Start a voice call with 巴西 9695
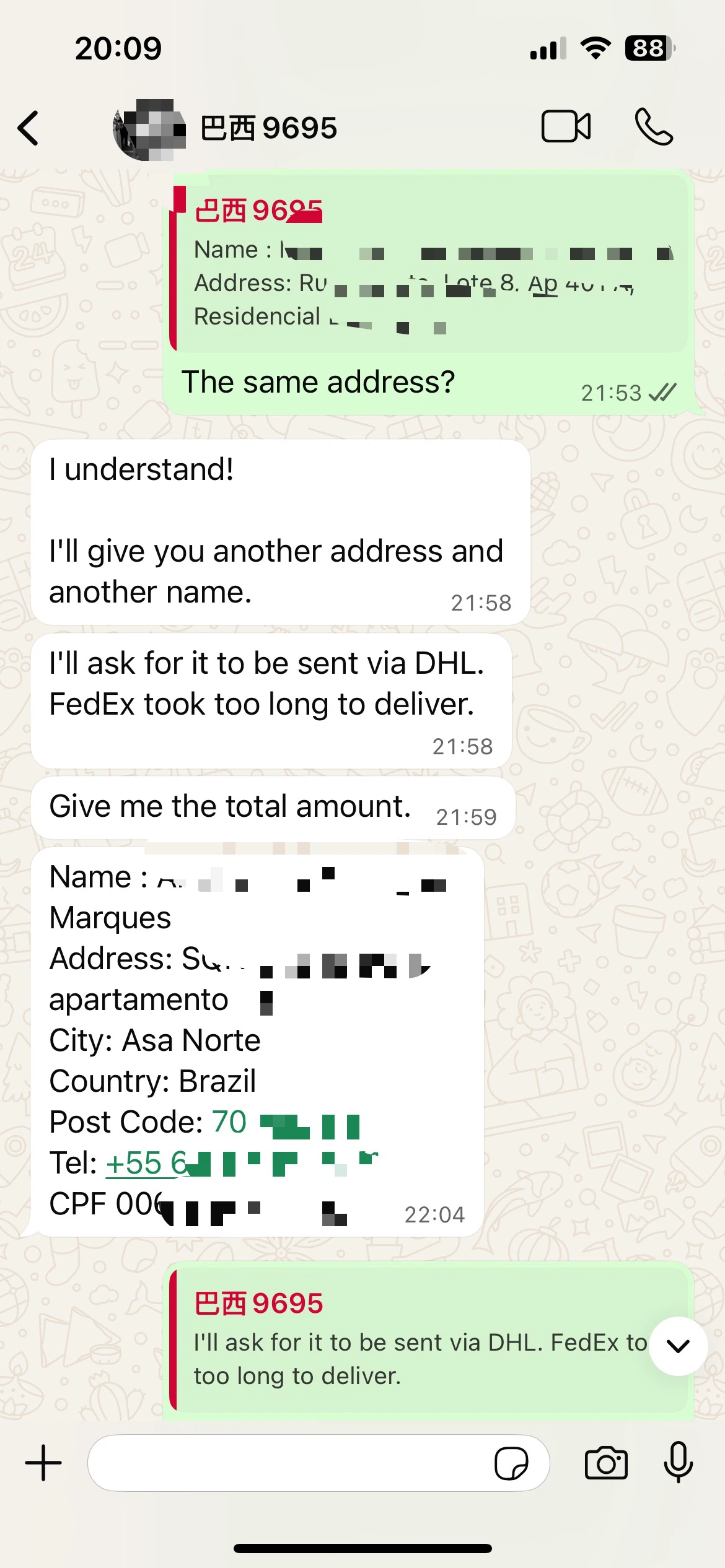 click(x=654, y=127)
